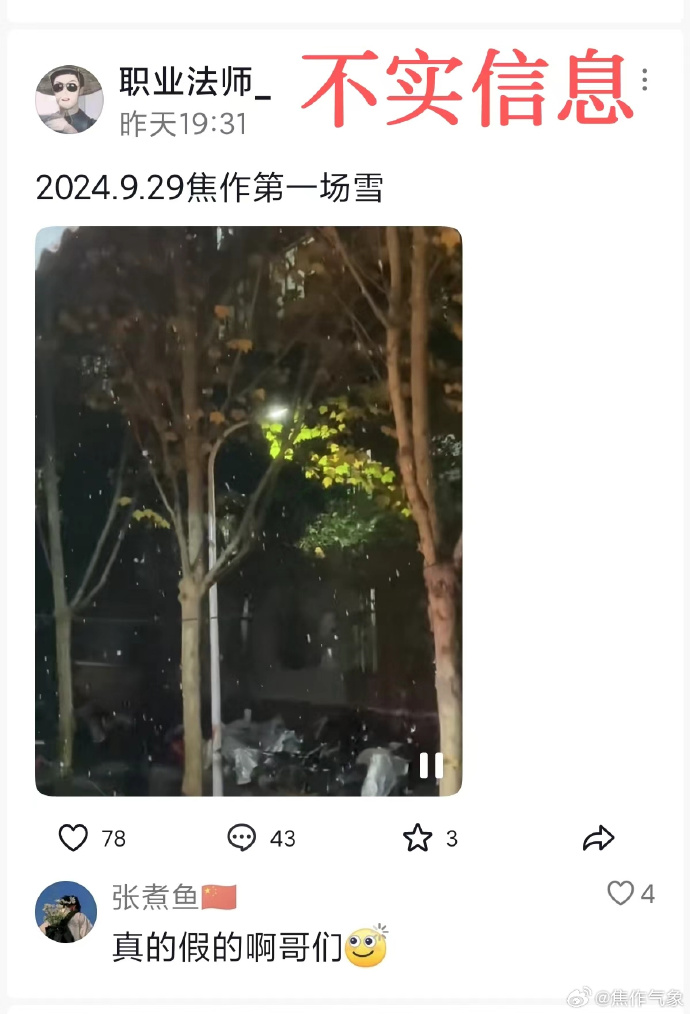Open the post's overflow menu
690x1014 pixels.
(x=645, y=80)
